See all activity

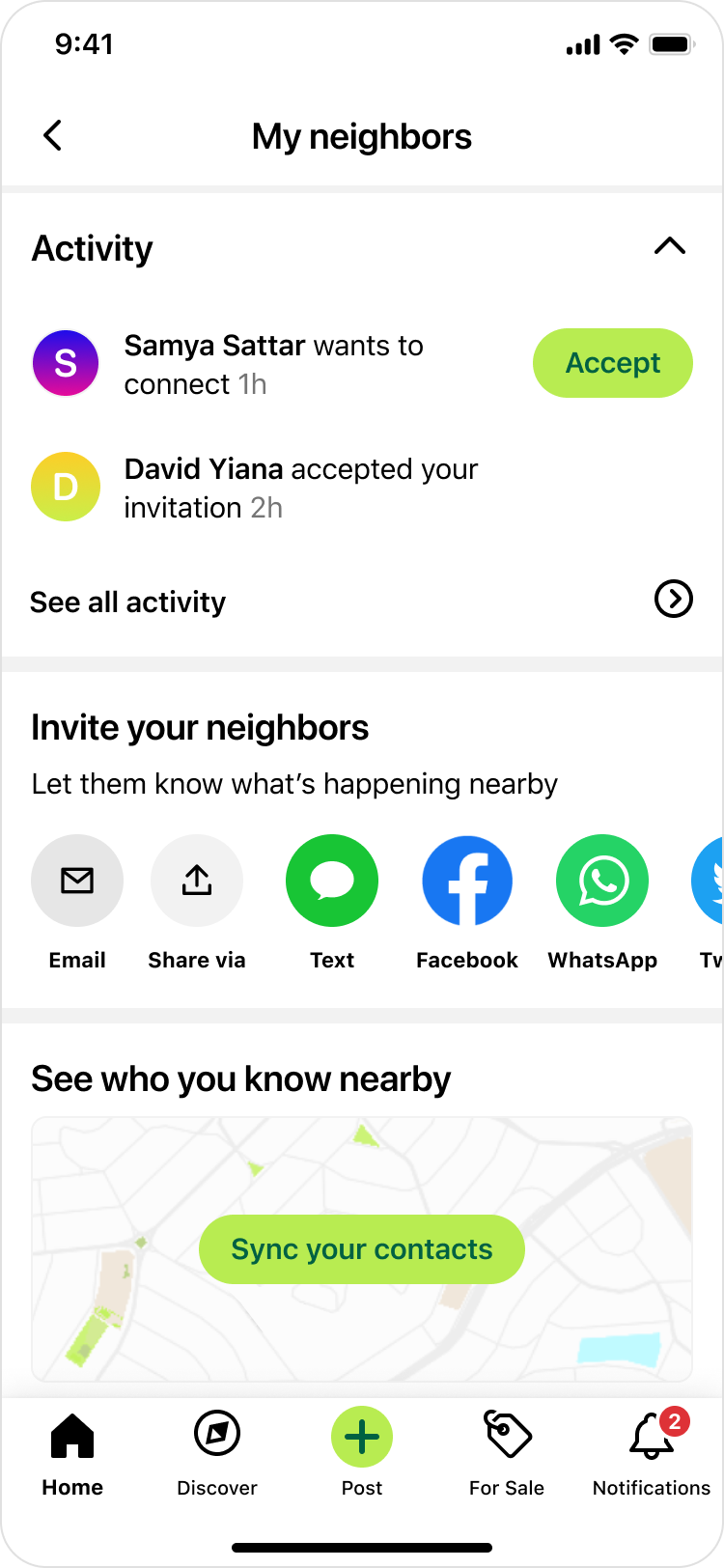point(361,601)
